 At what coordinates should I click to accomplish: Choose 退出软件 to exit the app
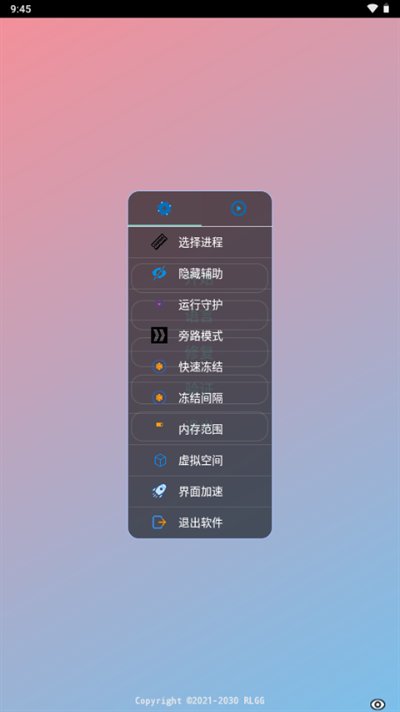200,523
